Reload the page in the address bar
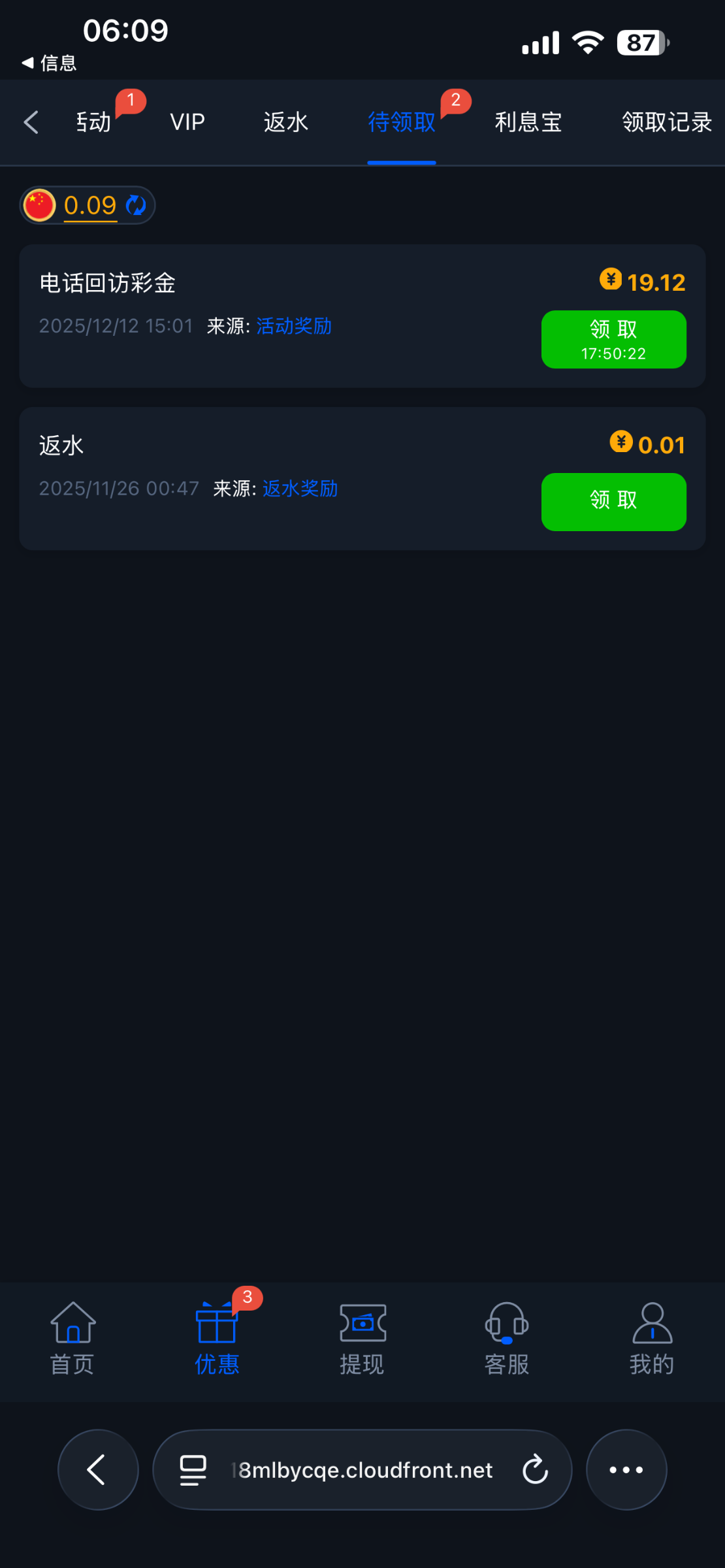This screenshot has height=1568, width=725. [x=535, y=1470]
